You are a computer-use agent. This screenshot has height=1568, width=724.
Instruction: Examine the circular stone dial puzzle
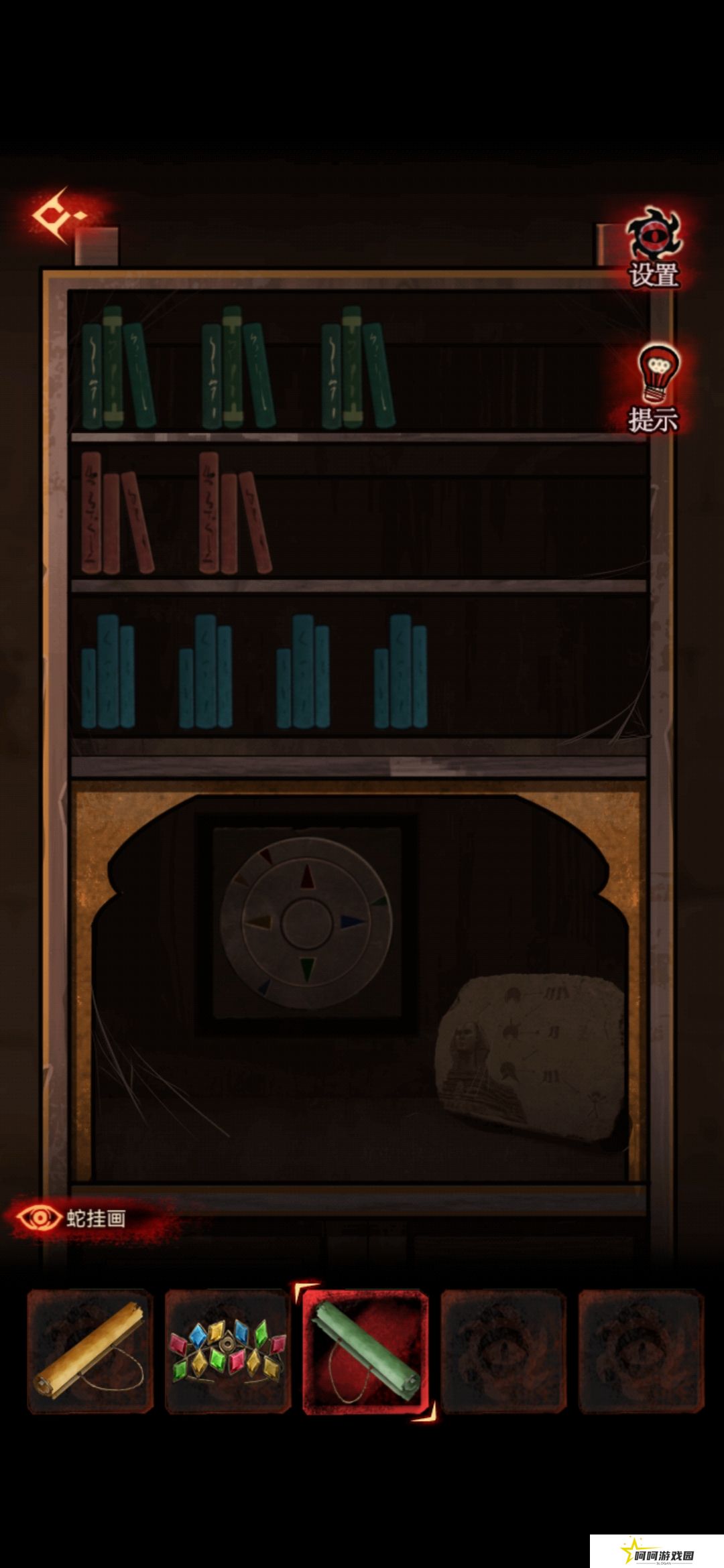[306, 923]
